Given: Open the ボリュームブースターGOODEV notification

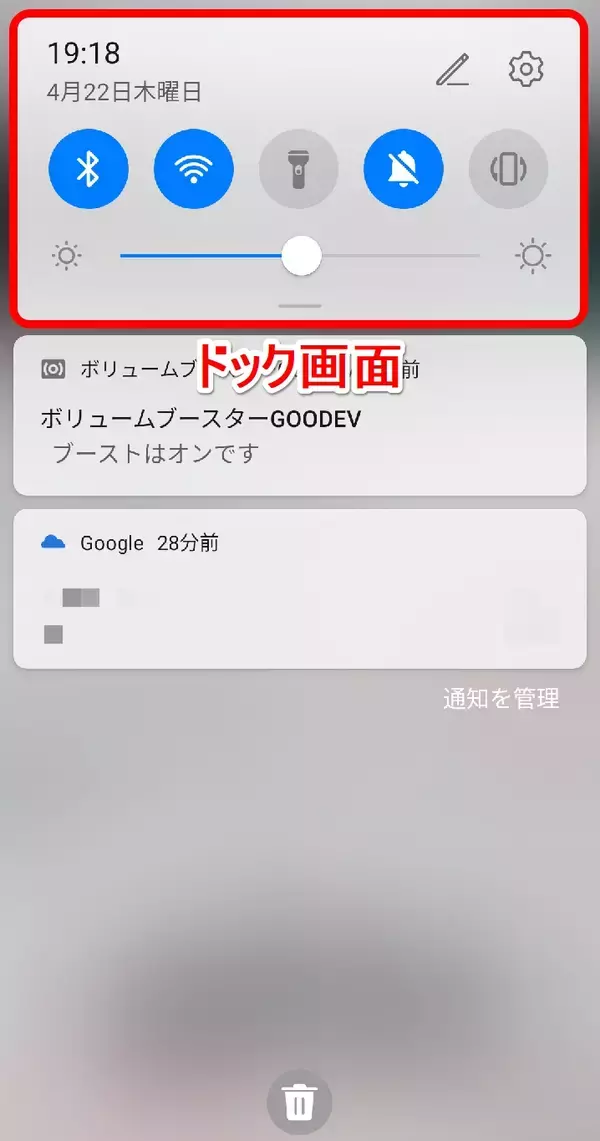Looking at the screenshot, I should point(300,430).
